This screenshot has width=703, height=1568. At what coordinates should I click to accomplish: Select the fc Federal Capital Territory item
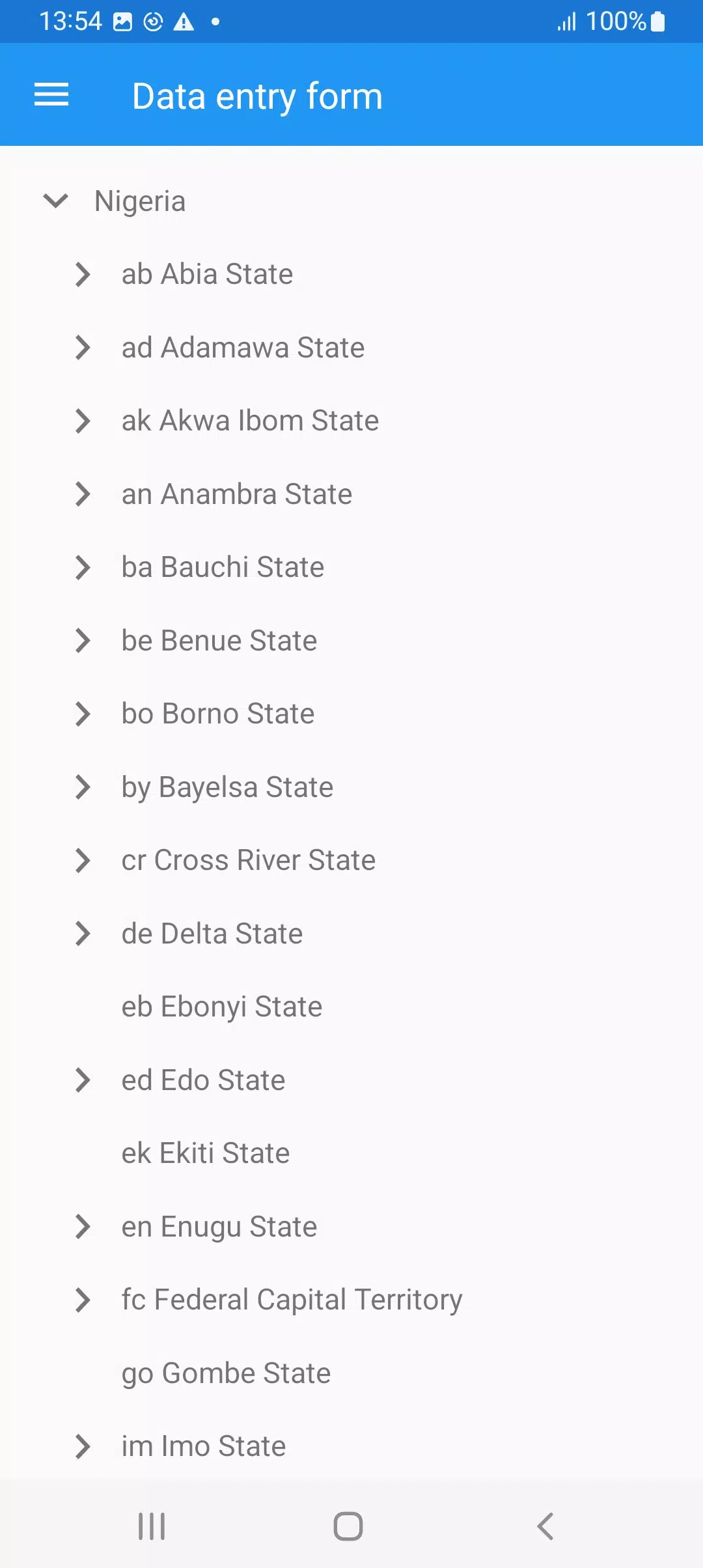click(292, 1300)
